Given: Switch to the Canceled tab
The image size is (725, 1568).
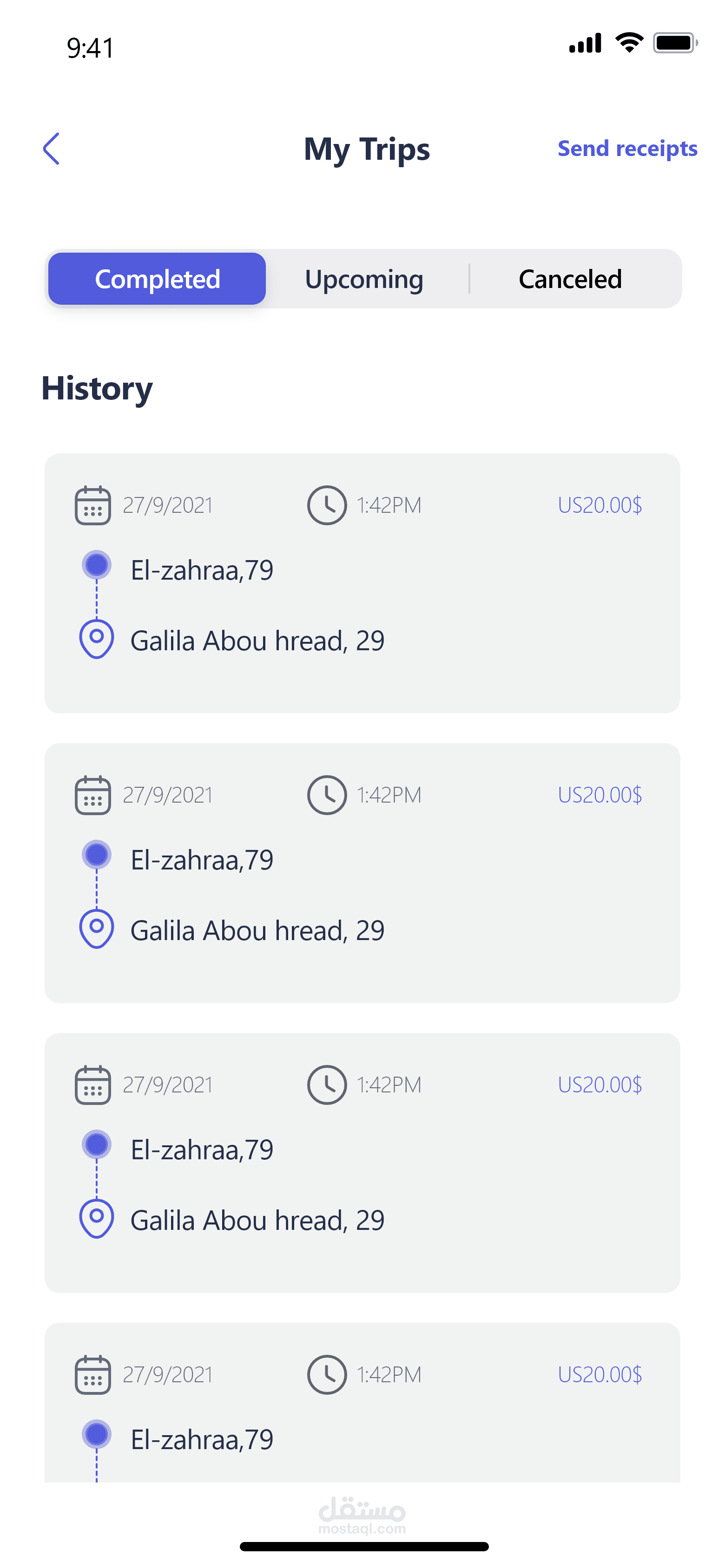Looking at the screenshot, I should coord(570,280).
